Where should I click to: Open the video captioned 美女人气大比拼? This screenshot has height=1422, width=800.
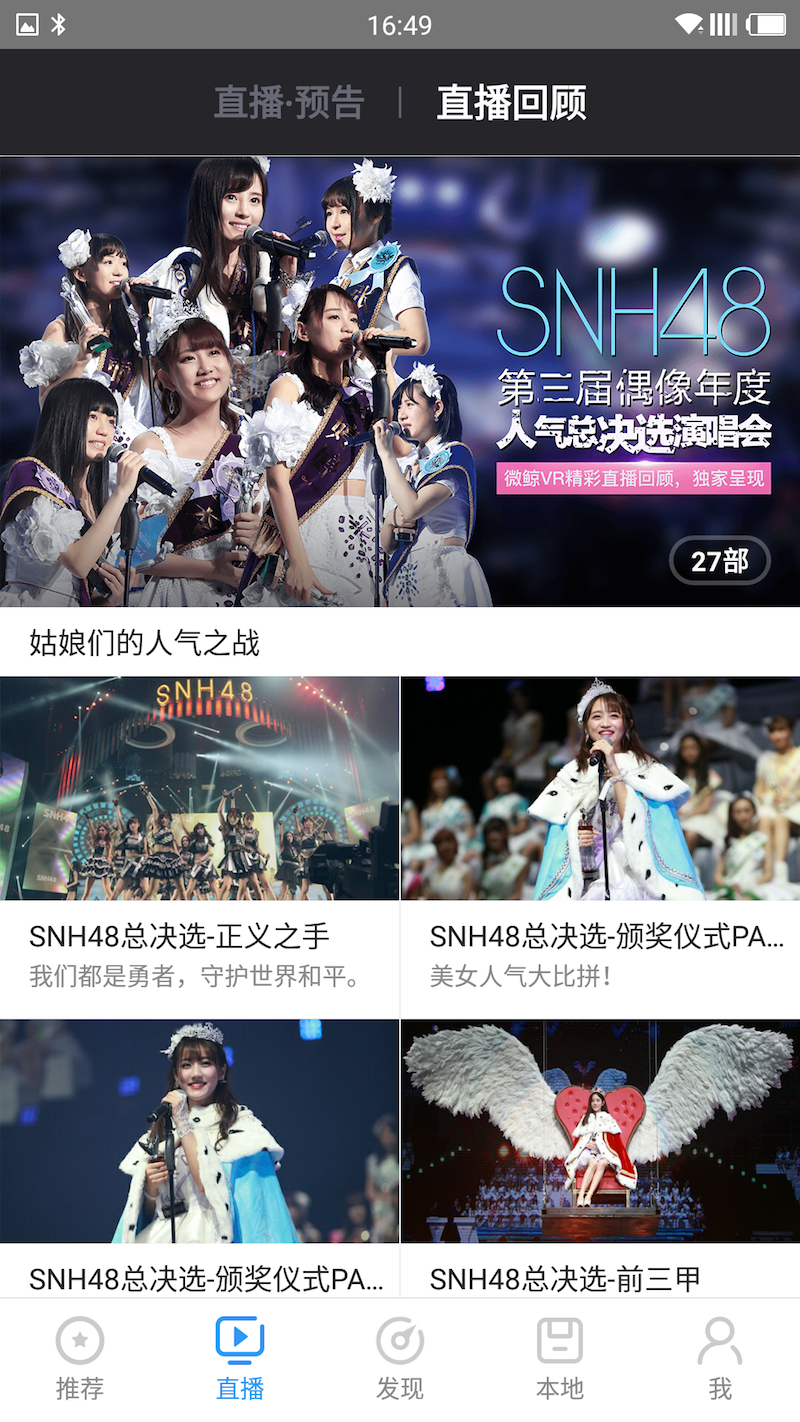tap(600, 789)
